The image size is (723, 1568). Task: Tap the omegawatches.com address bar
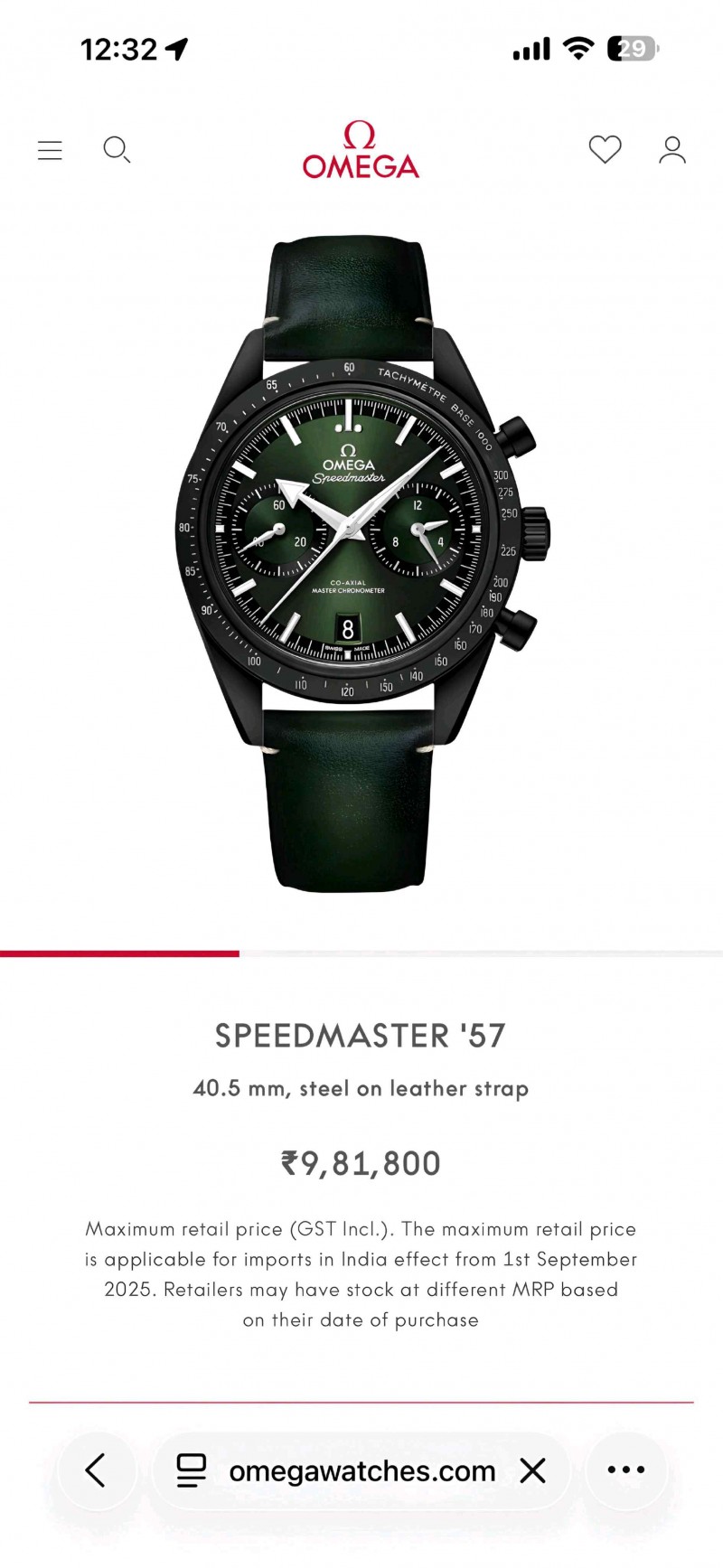[361, 1470]
